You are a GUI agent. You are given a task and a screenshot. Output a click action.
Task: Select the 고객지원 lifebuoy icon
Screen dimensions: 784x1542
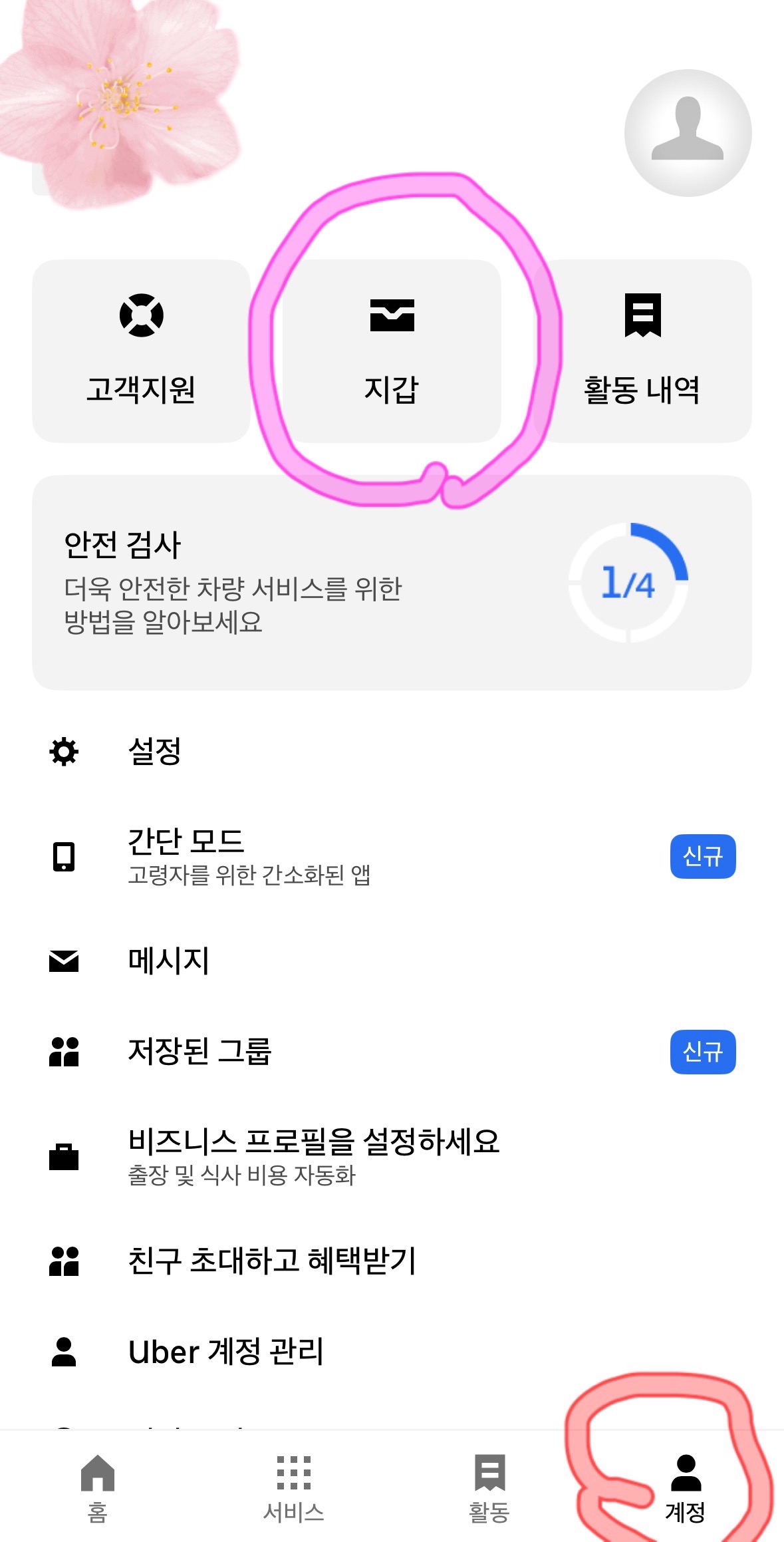[142, 316]
